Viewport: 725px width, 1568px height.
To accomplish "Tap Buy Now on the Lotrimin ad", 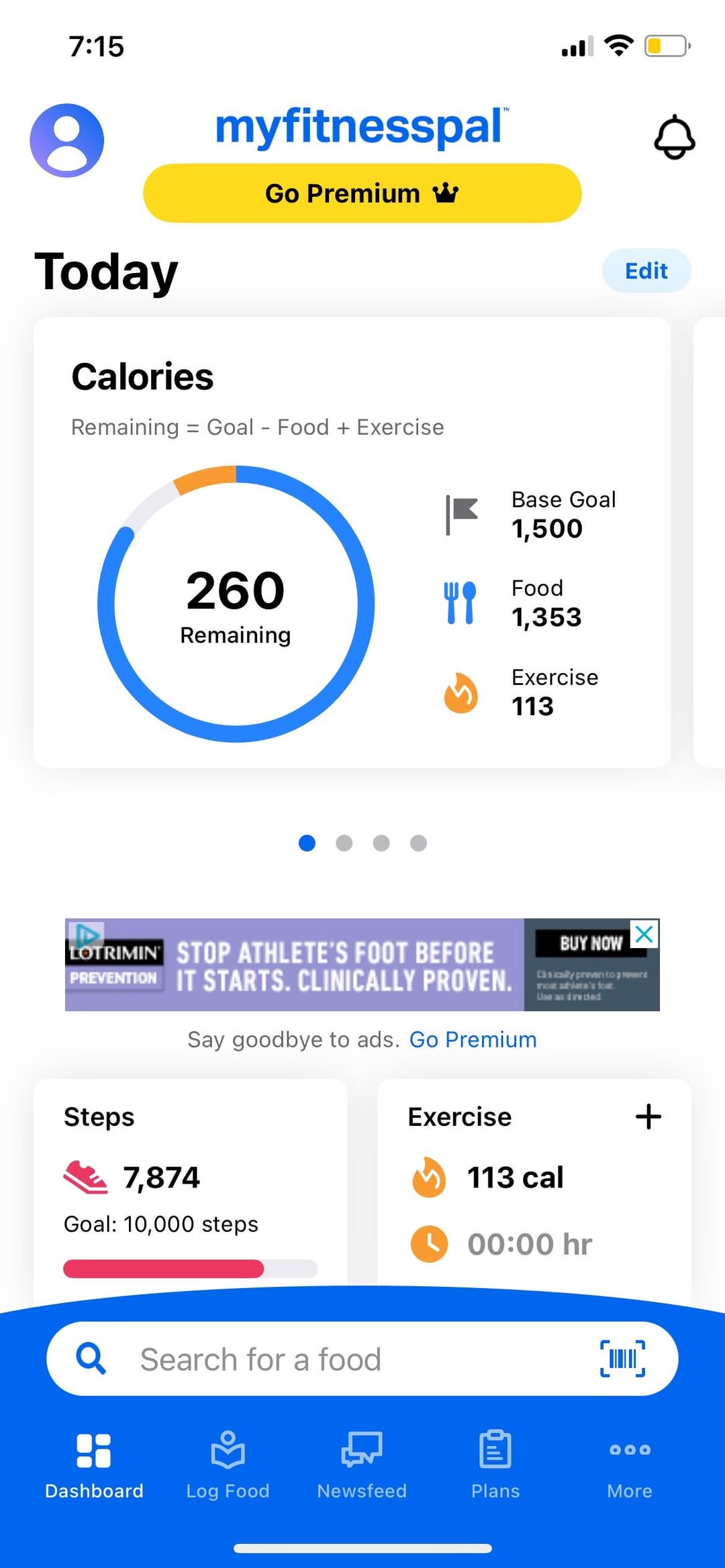I will pos(589,943).
